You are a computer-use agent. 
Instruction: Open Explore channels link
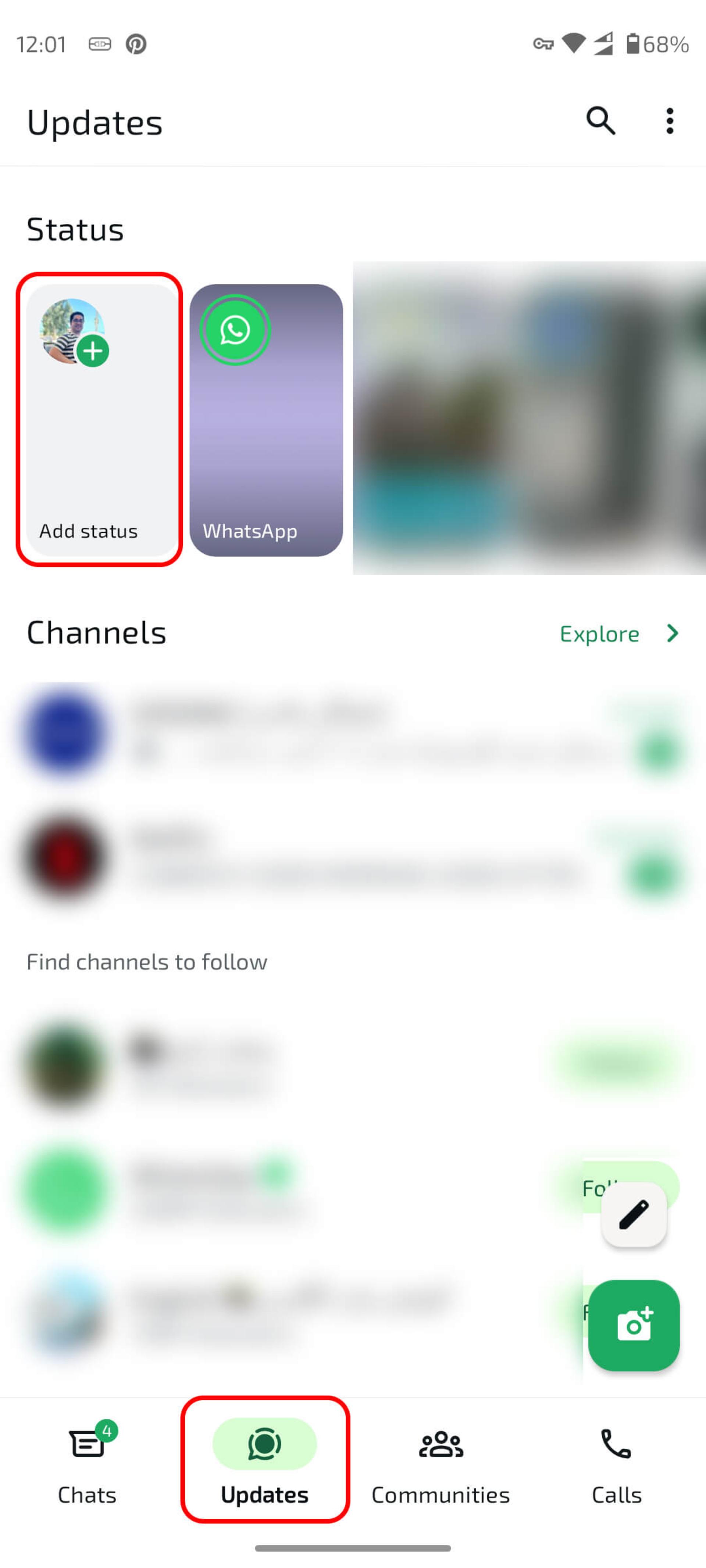(620, 634)
